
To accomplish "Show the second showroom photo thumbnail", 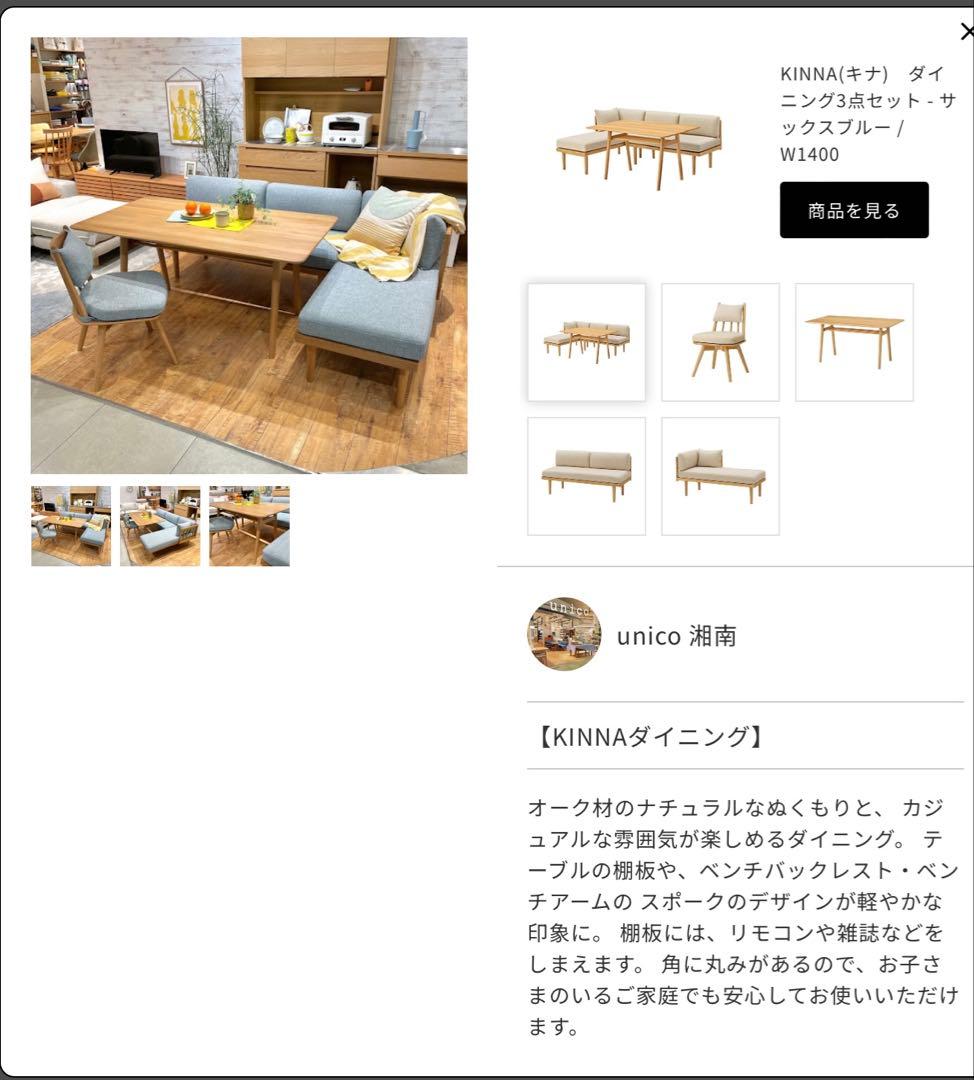I will 160,526.
